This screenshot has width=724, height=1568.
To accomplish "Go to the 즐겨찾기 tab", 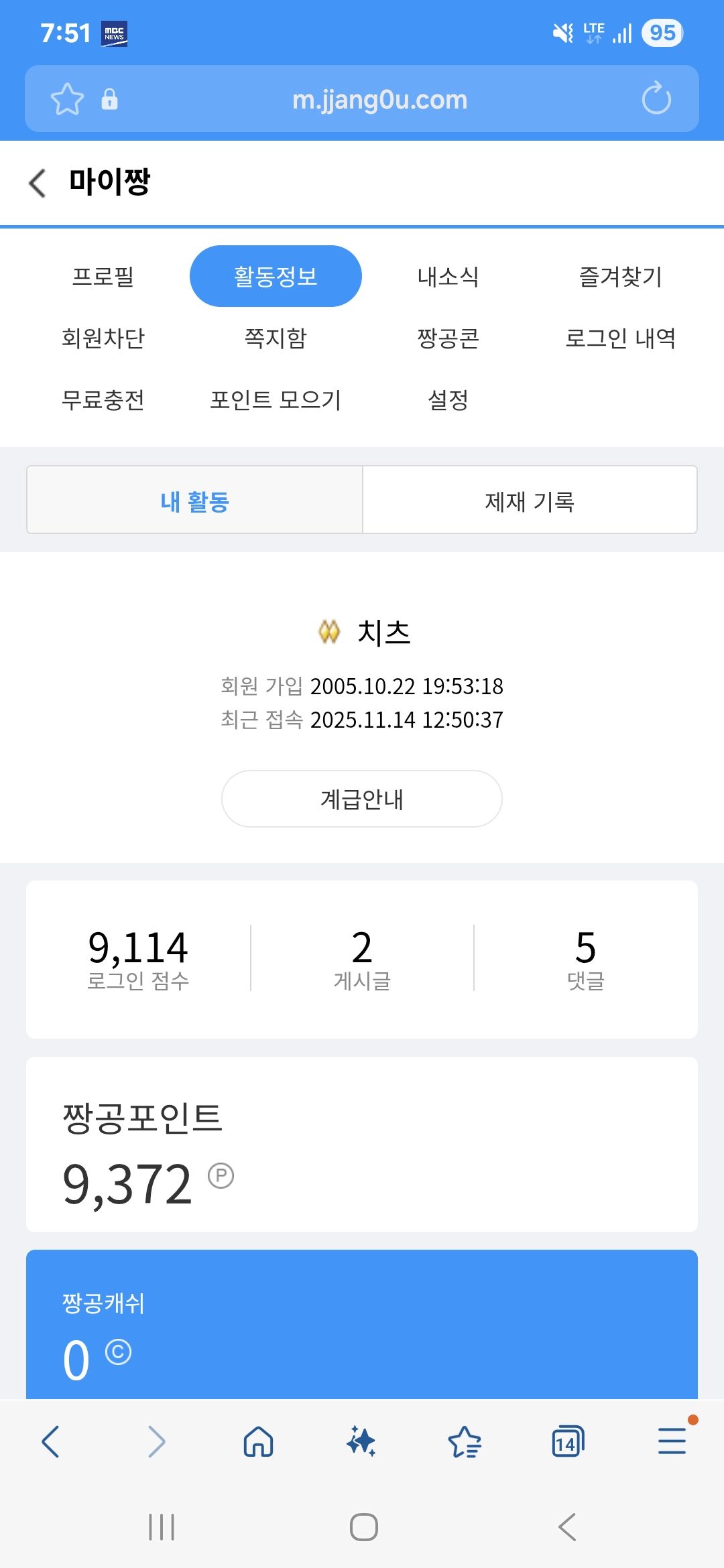I will tap(620, 276).
